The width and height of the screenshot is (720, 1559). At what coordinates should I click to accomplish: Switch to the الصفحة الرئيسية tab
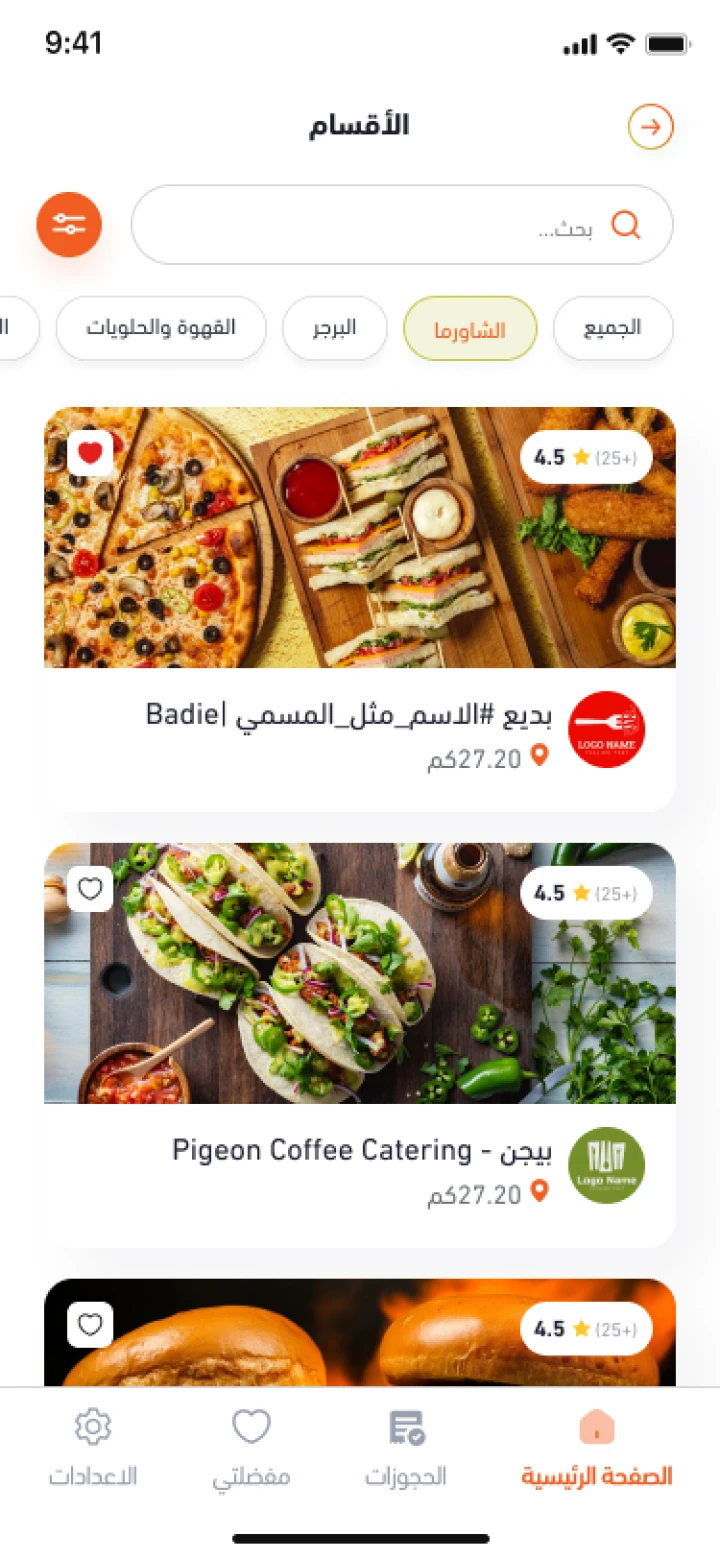point(596,1448)
